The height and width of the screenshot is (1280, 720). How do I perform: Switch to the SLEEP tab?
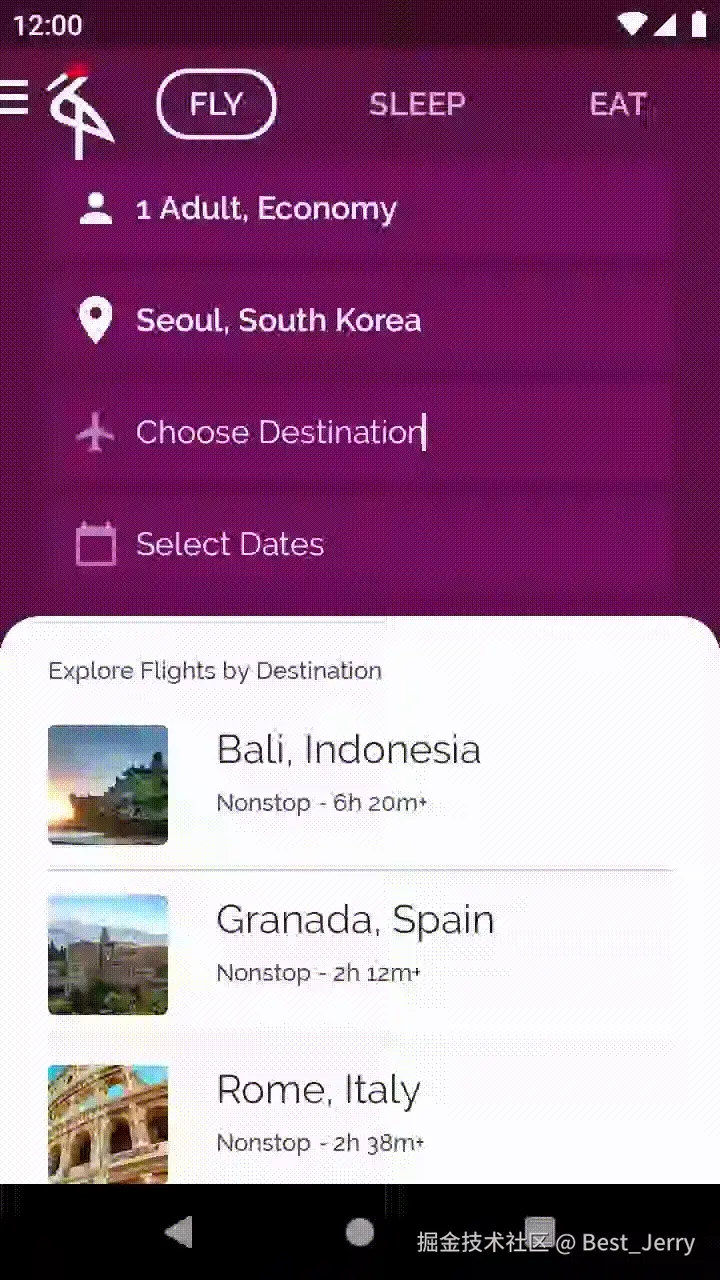click(x=417, y=104)
